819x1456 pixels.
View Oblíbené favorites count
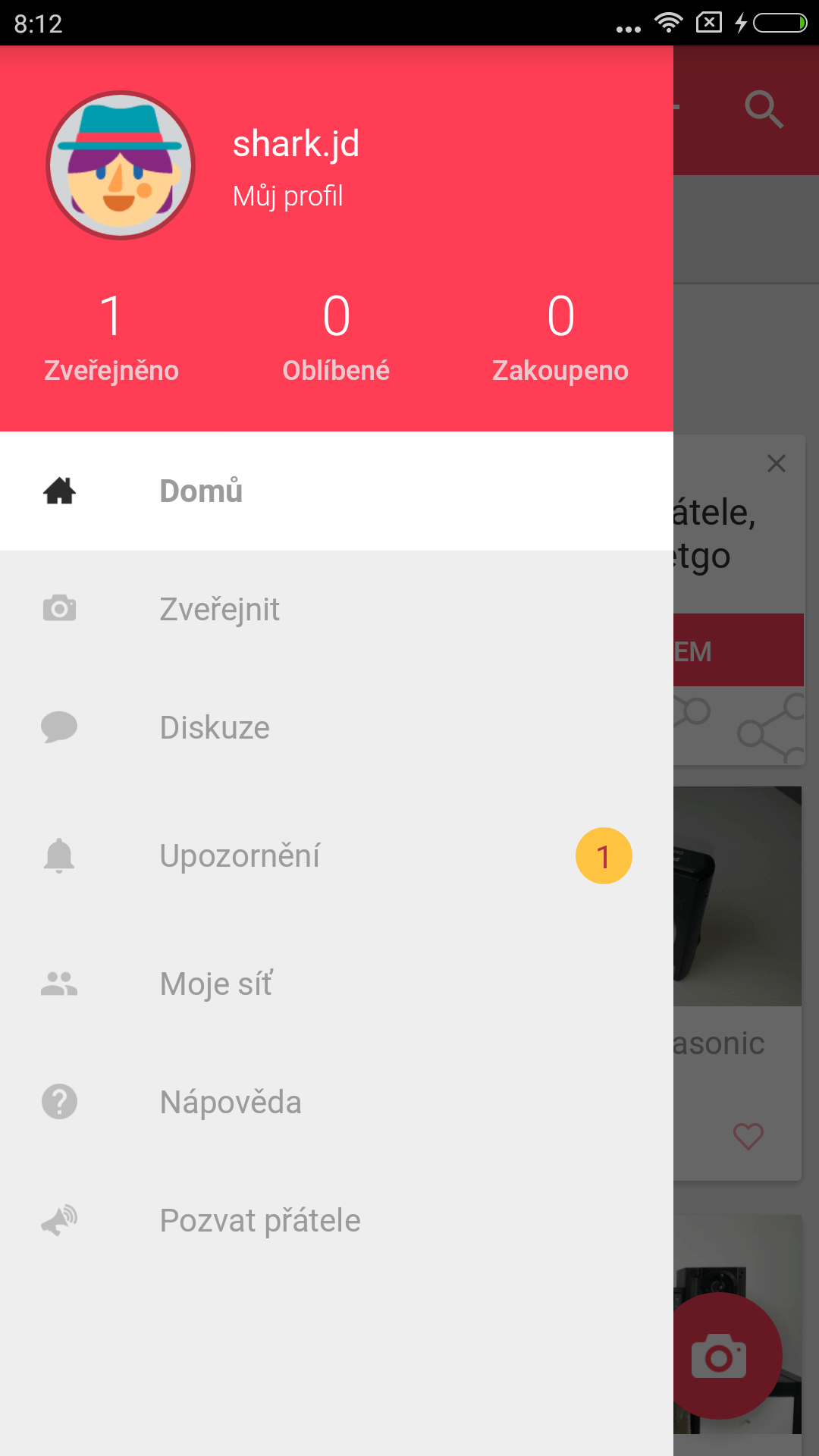336,338
